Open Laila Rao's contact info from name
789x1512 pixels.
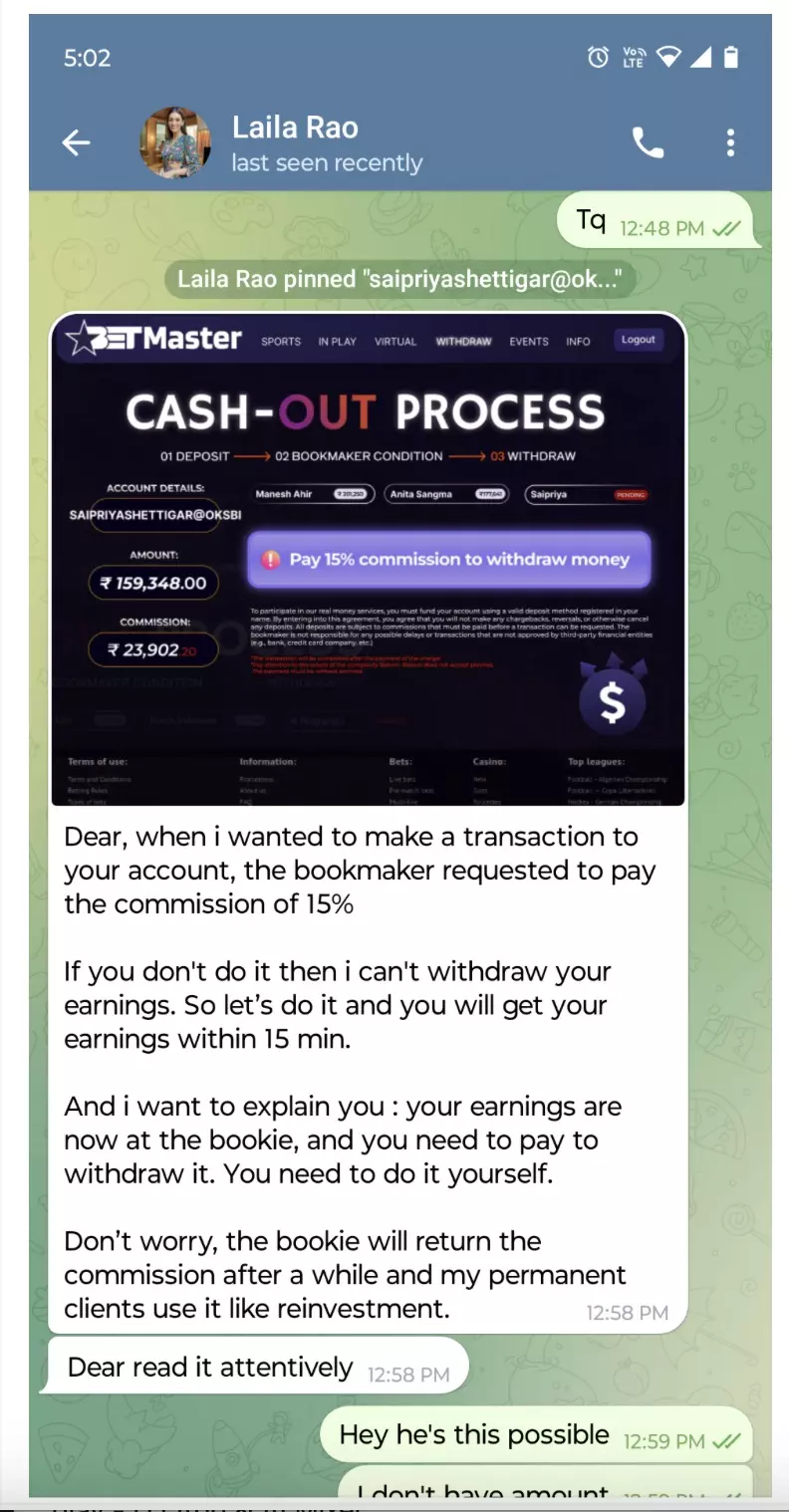[295, 127]
